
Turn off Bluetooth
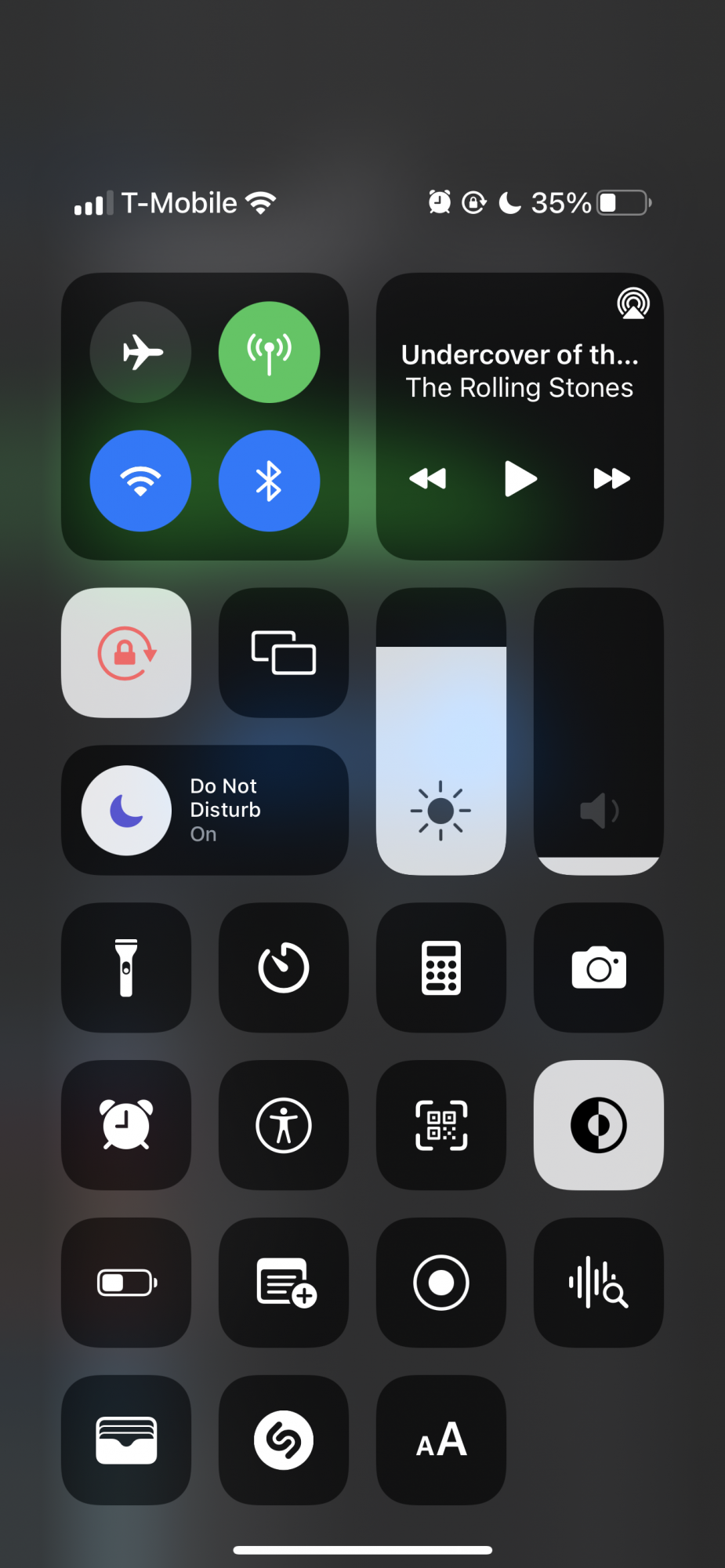(x=269, y=481)
